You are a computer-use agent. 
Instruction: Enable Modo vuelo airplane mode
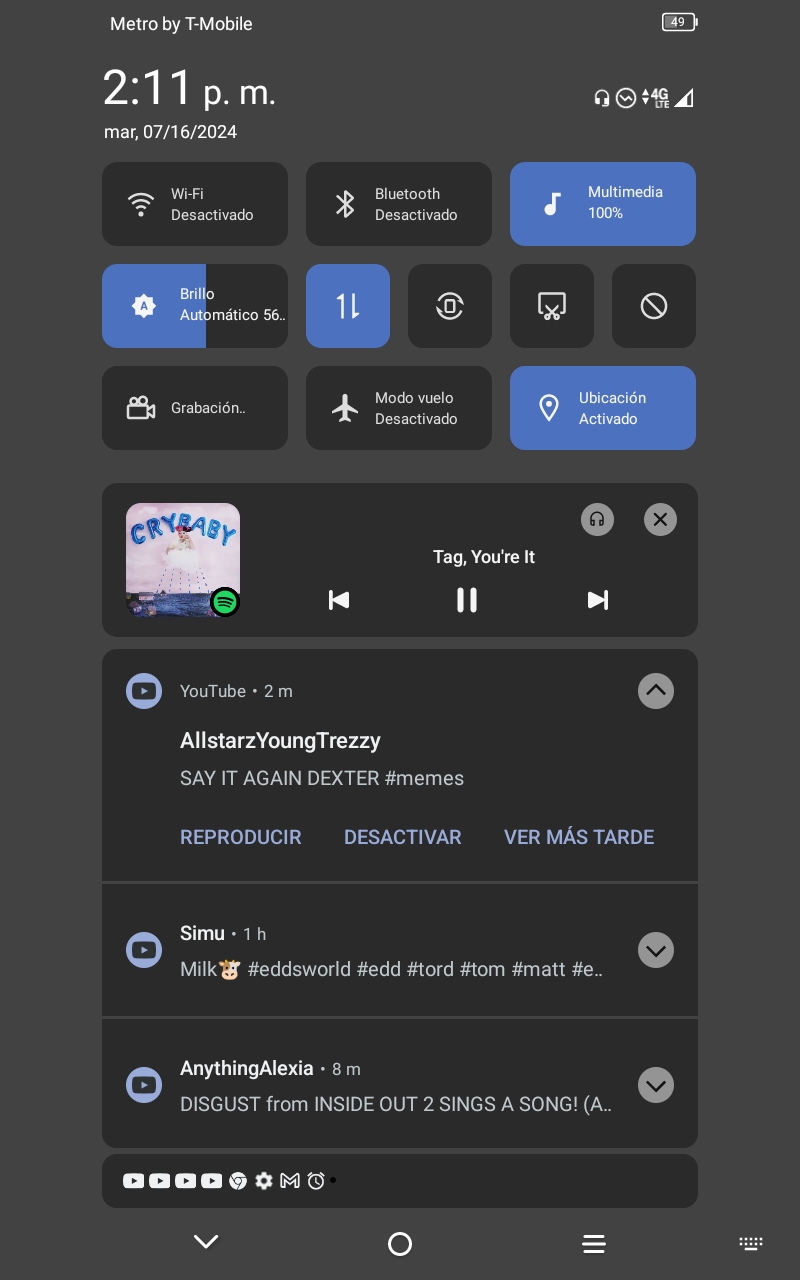click(398, 408)
